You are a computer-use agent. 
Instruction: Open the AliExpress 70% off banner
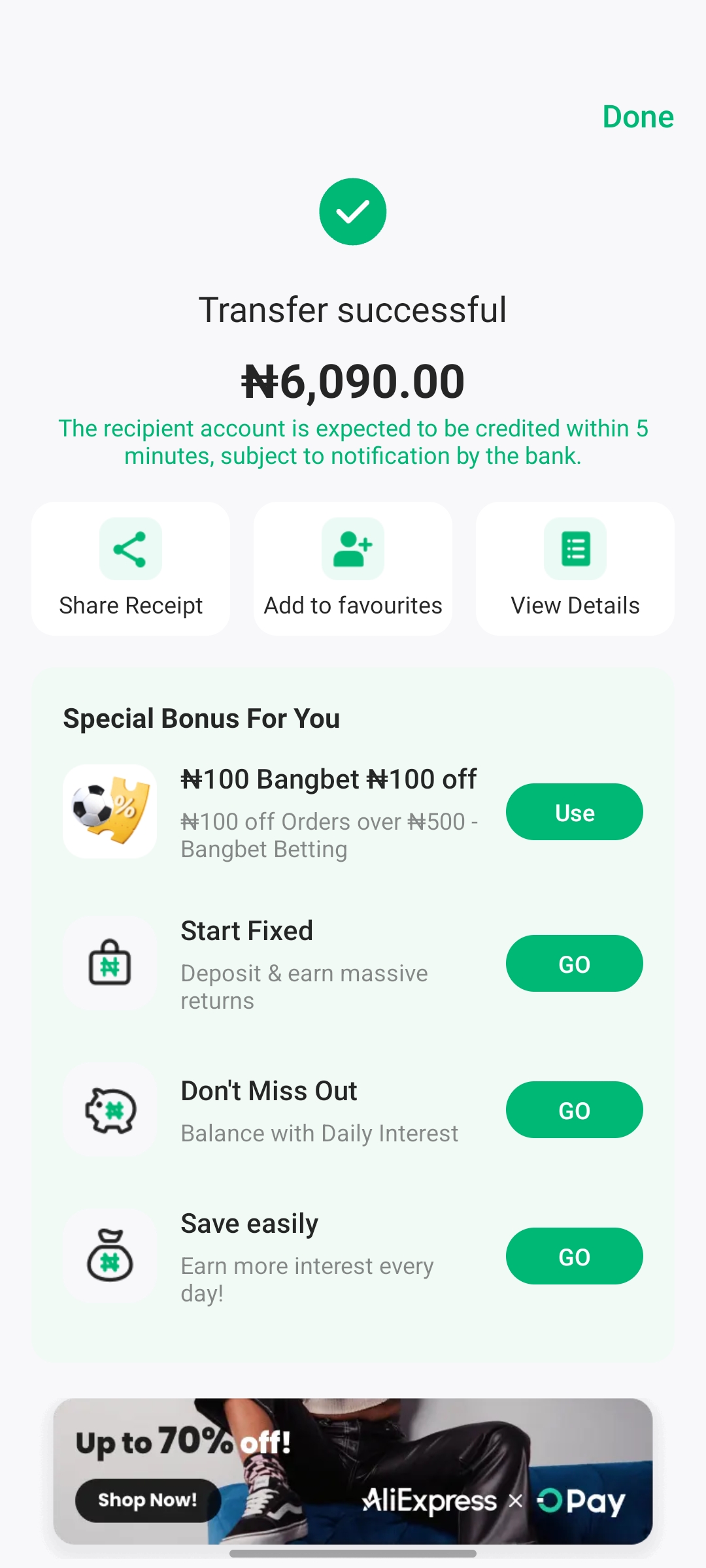[353, 1471]
